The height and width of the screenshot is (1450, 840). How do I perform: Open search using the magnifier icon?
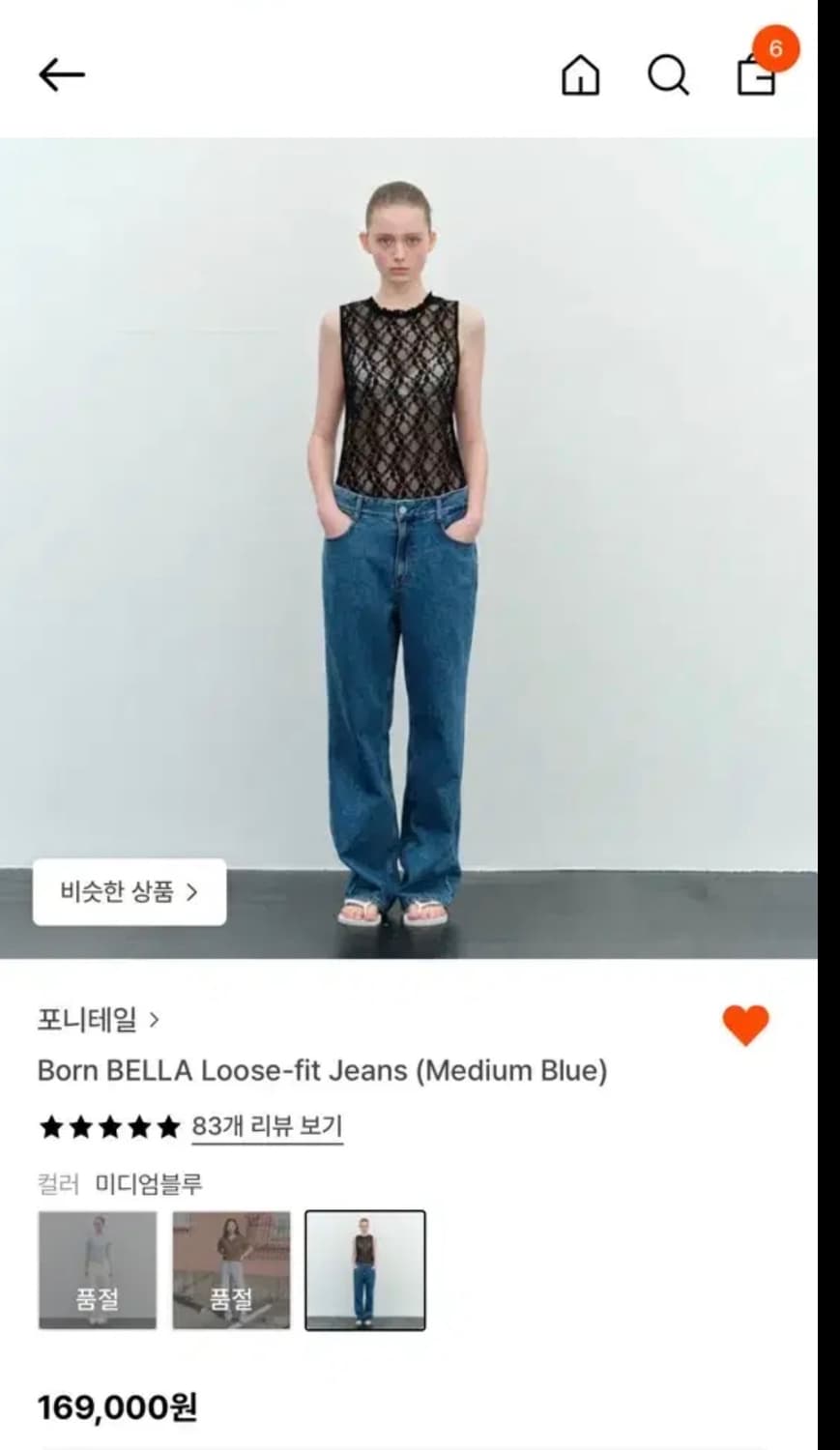pyautogui.click(x=668, y=77)
